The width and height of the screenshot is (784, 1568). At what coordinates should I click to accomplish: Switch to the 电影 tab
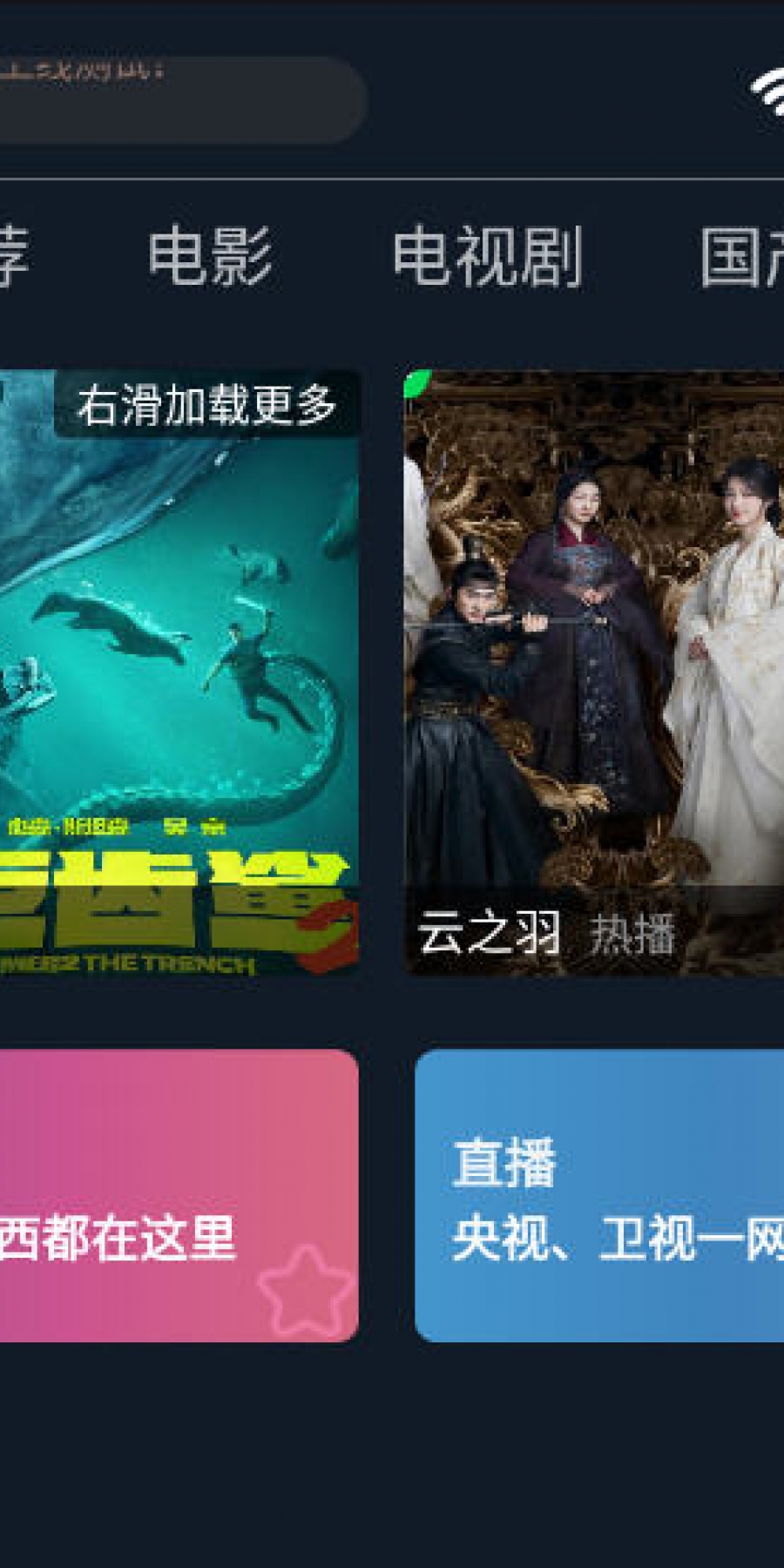pyautogui.click(x=210, y=256)
